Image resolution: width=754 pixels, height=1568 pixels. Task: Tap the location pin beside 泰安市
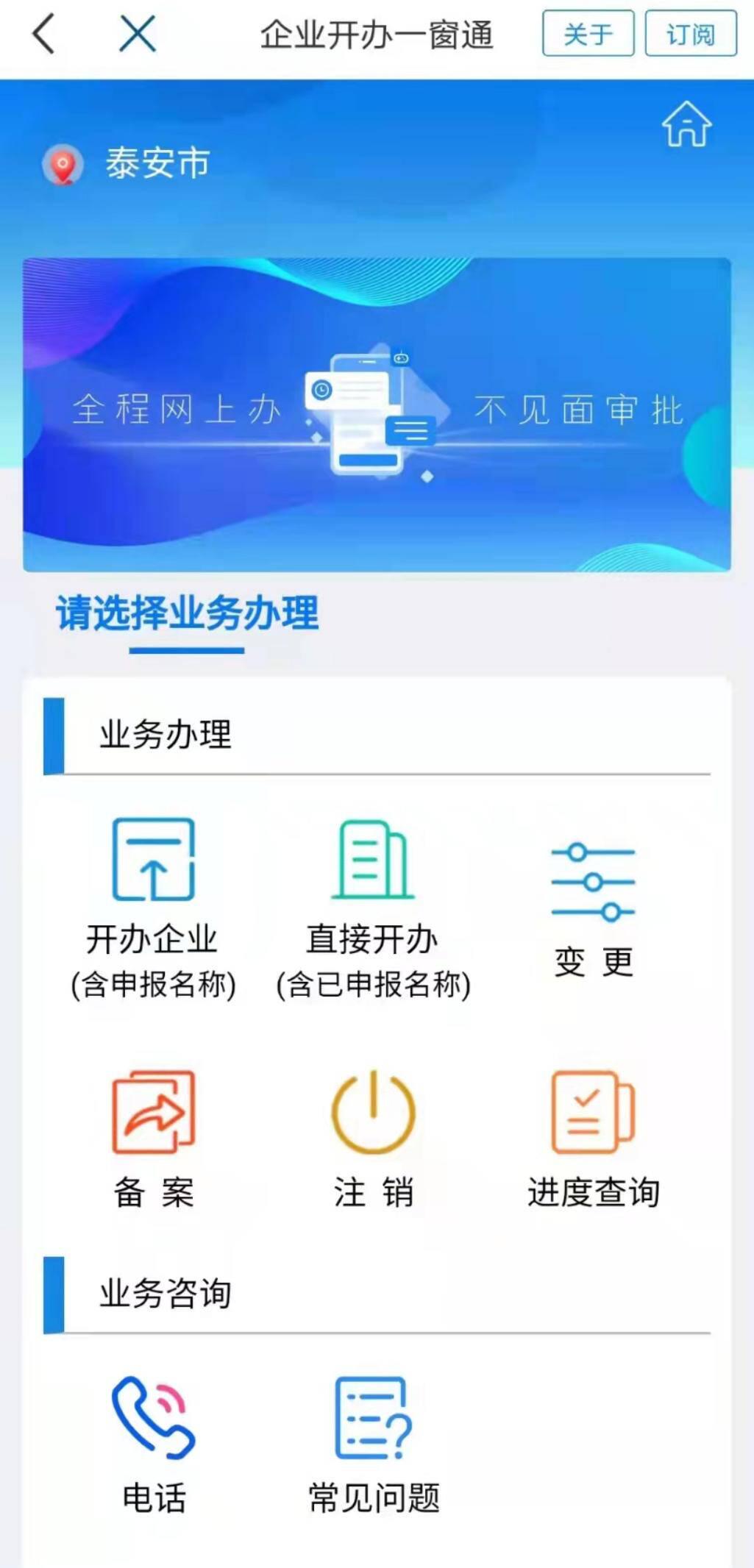click(63, 165)
